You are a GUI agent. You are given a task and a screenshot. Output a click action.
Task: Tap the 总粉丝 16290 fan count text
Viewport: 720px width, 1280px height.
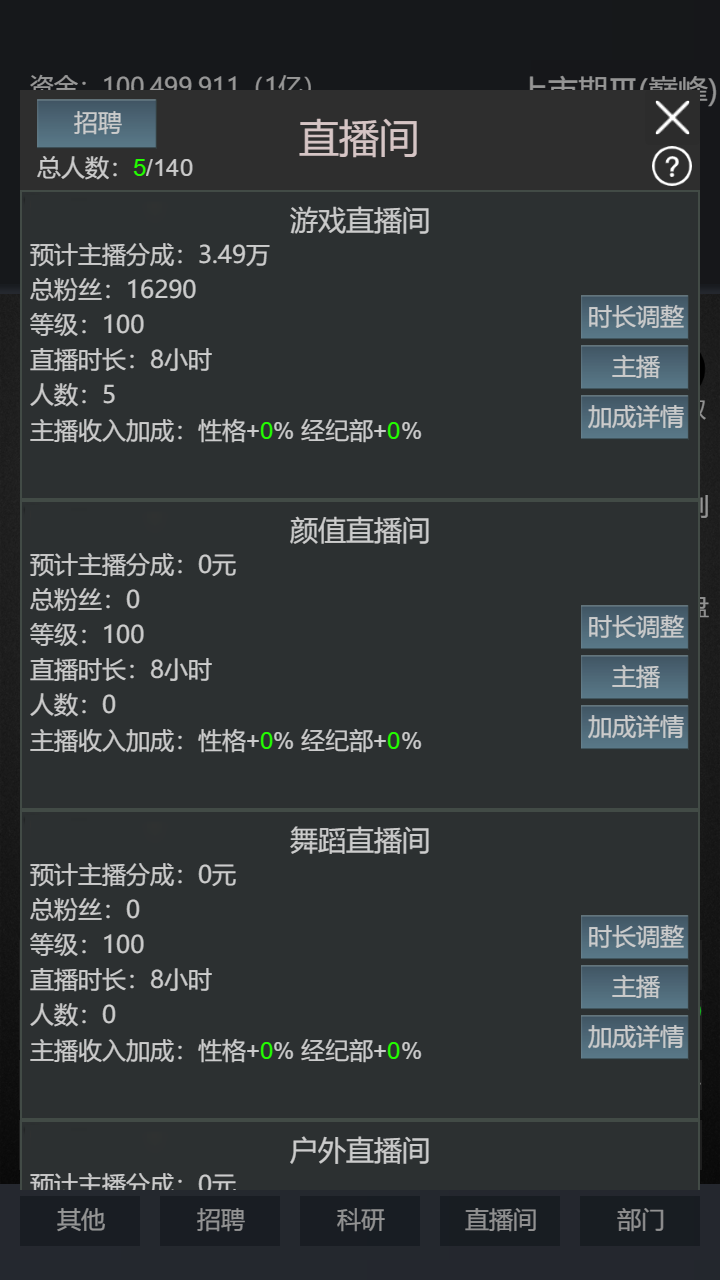click(110, 290)
